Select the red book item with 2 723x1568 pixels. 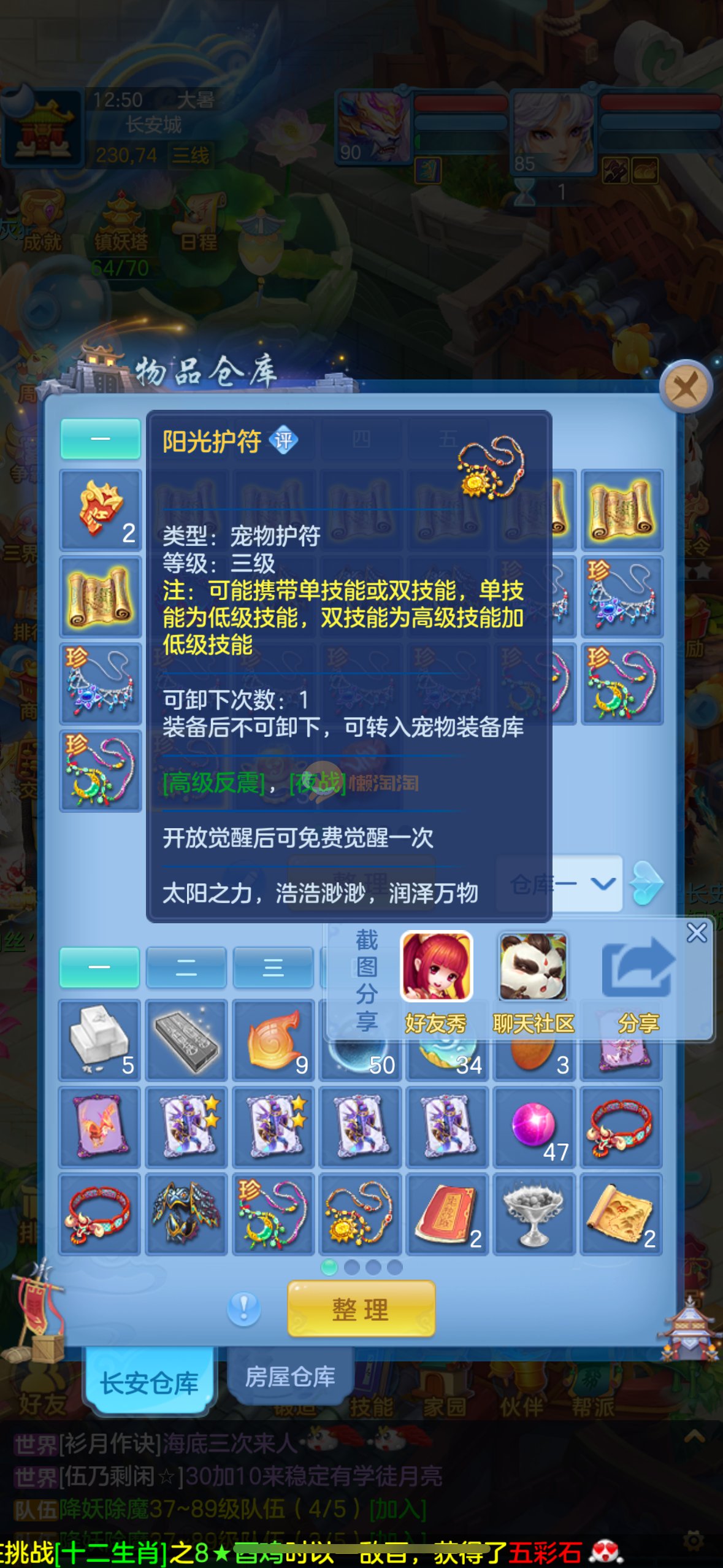447,1214
